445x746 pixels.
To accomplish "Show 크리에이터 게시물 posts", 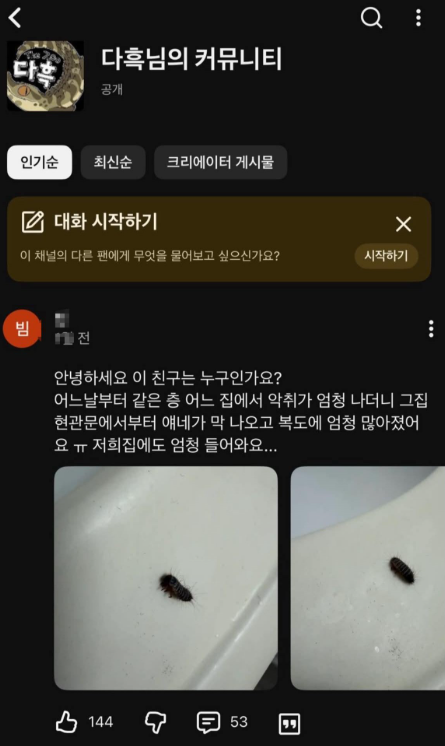I will 220,162.
